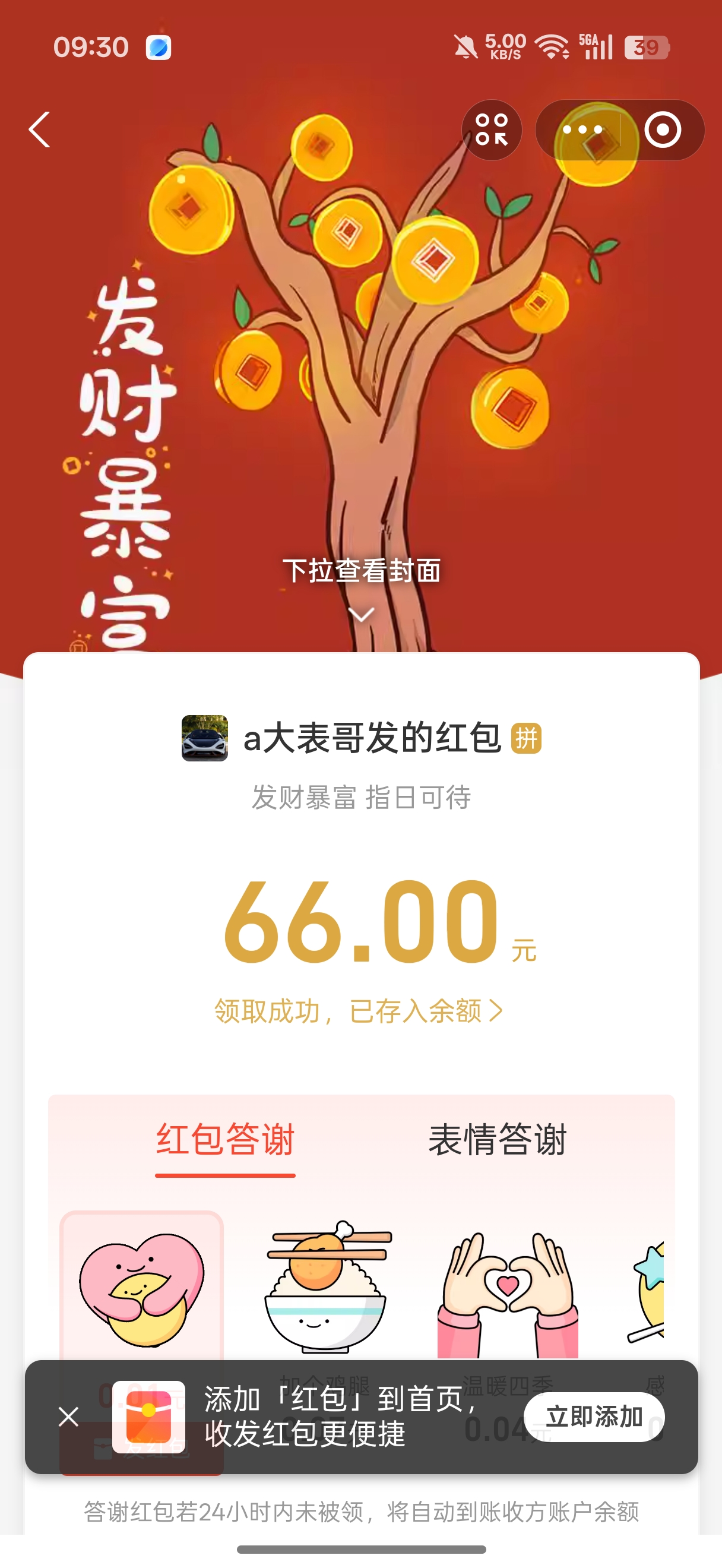Expand the cover via 下拉查看封面 chevron
This screenshot has width=722, height=1568.
[362, 615]
